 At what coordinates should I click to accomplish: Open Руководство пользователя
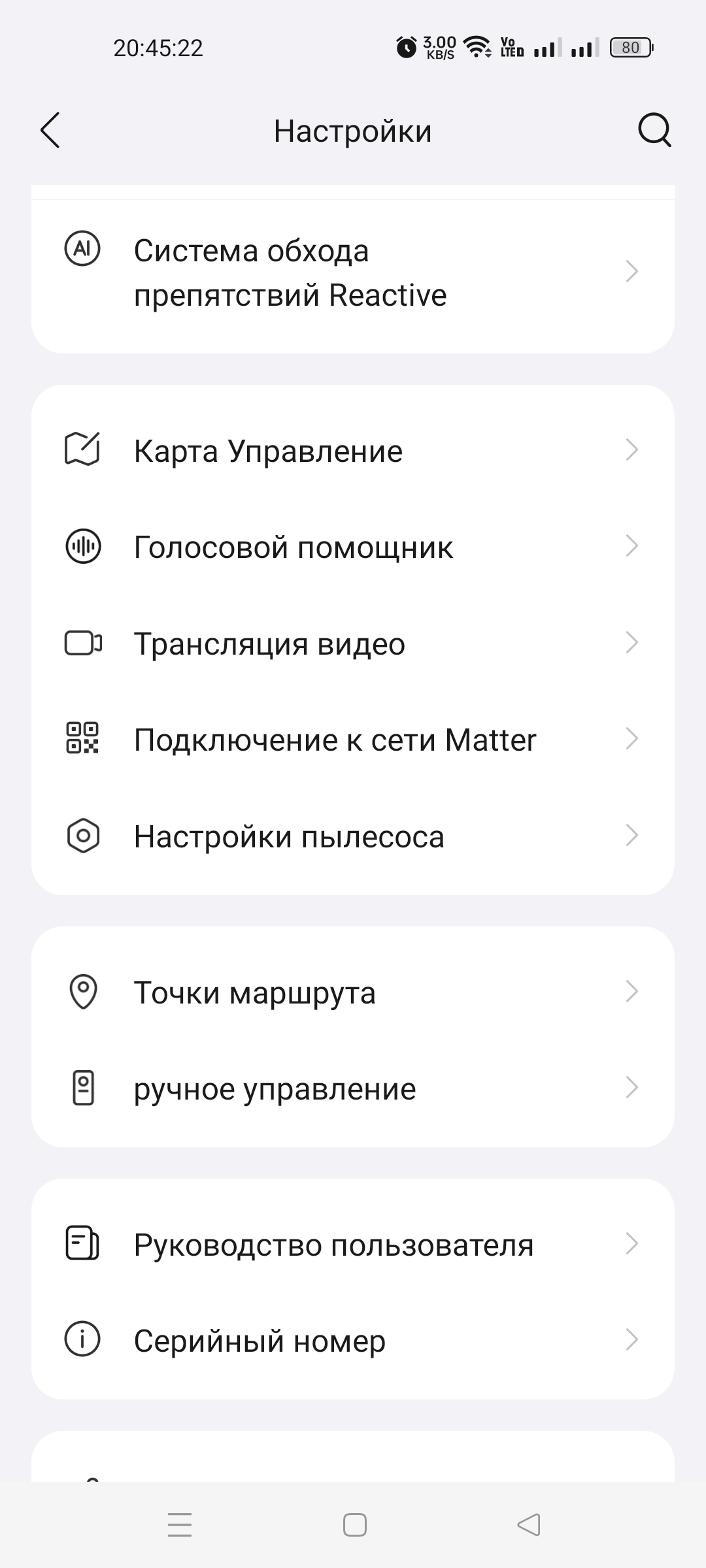point(353,1245)
